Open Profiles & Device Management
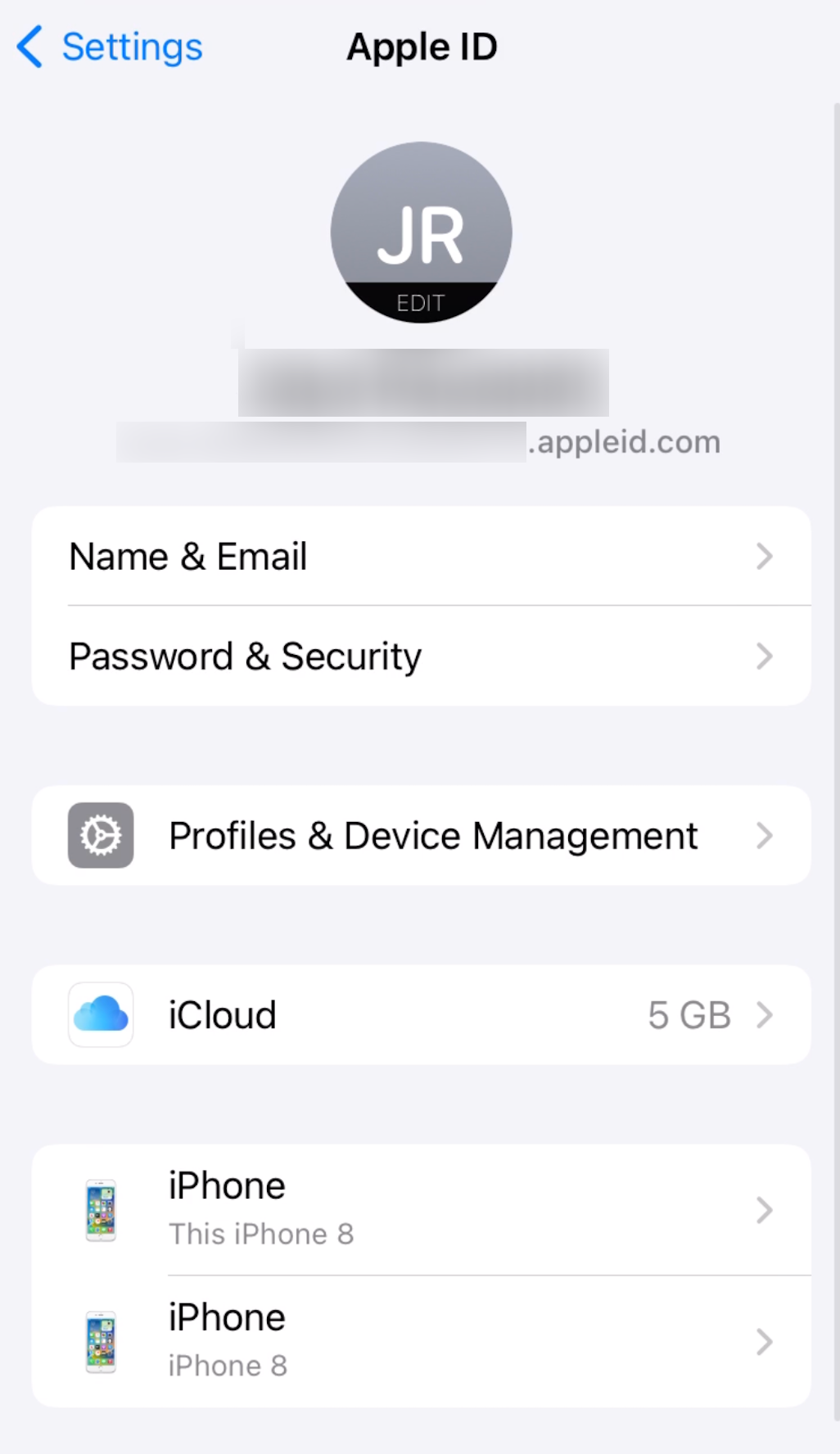This screenshot has width=840, height=1454. 421,836
